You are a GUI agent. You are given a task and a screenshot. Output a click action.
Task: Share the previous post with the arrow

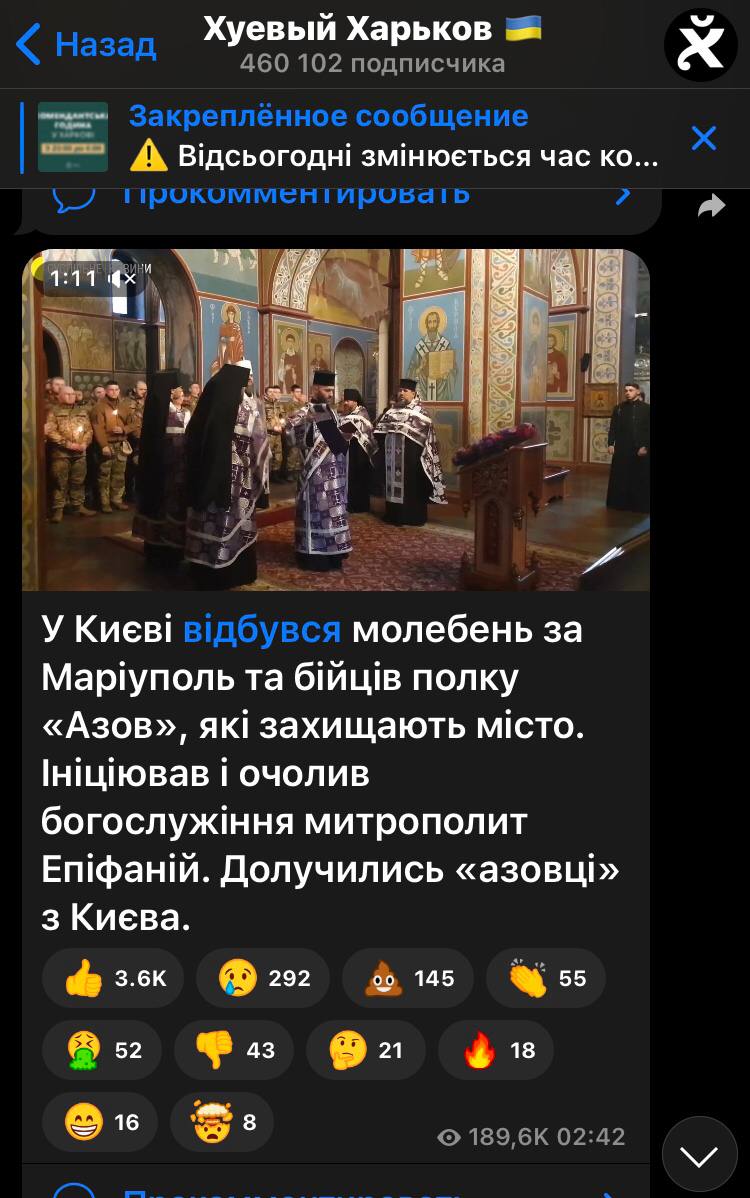pyautogui.click(x=711, y=206)
